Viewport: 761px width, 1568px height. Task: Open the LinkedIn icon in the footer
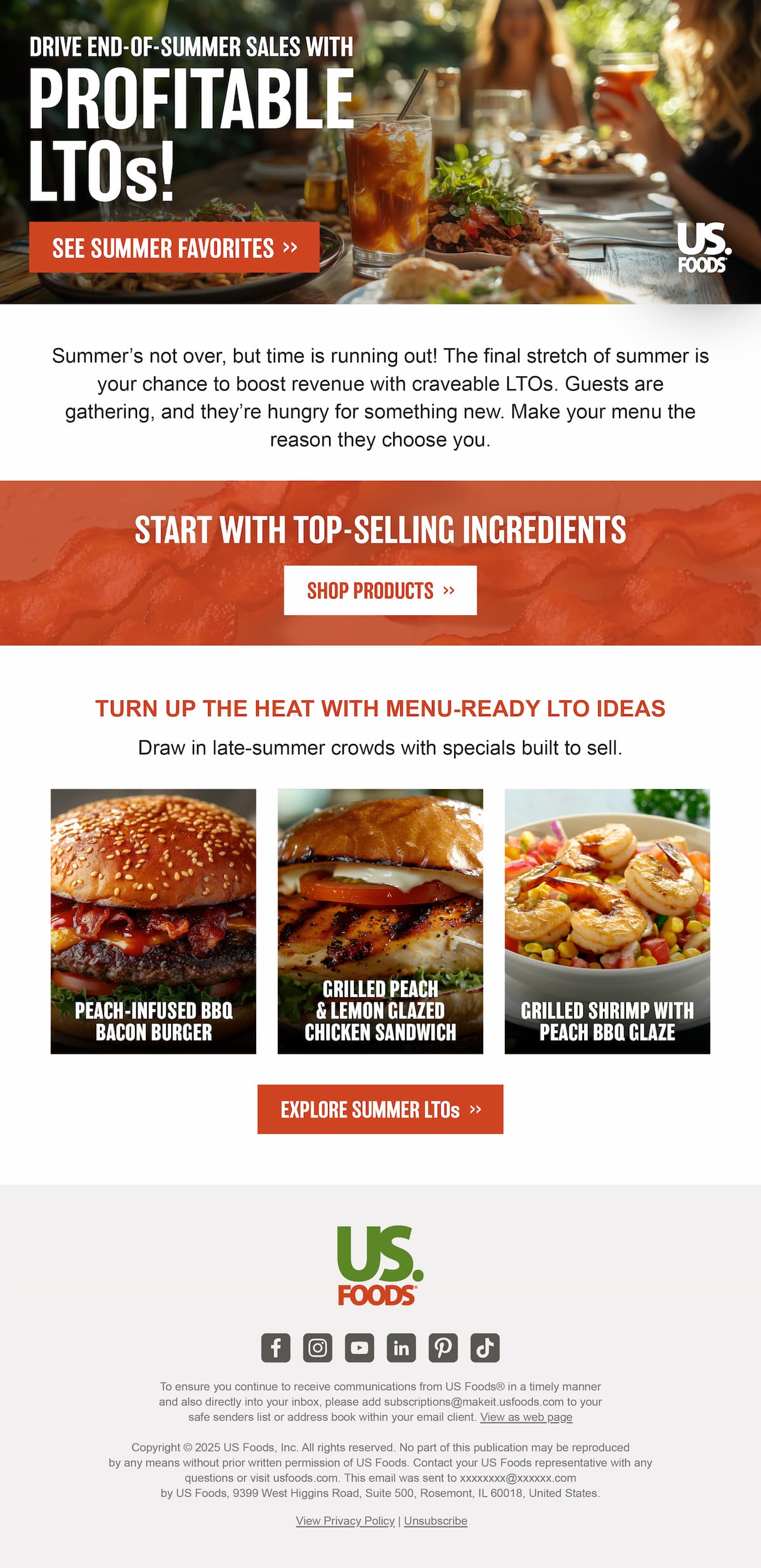(401, 1348)
